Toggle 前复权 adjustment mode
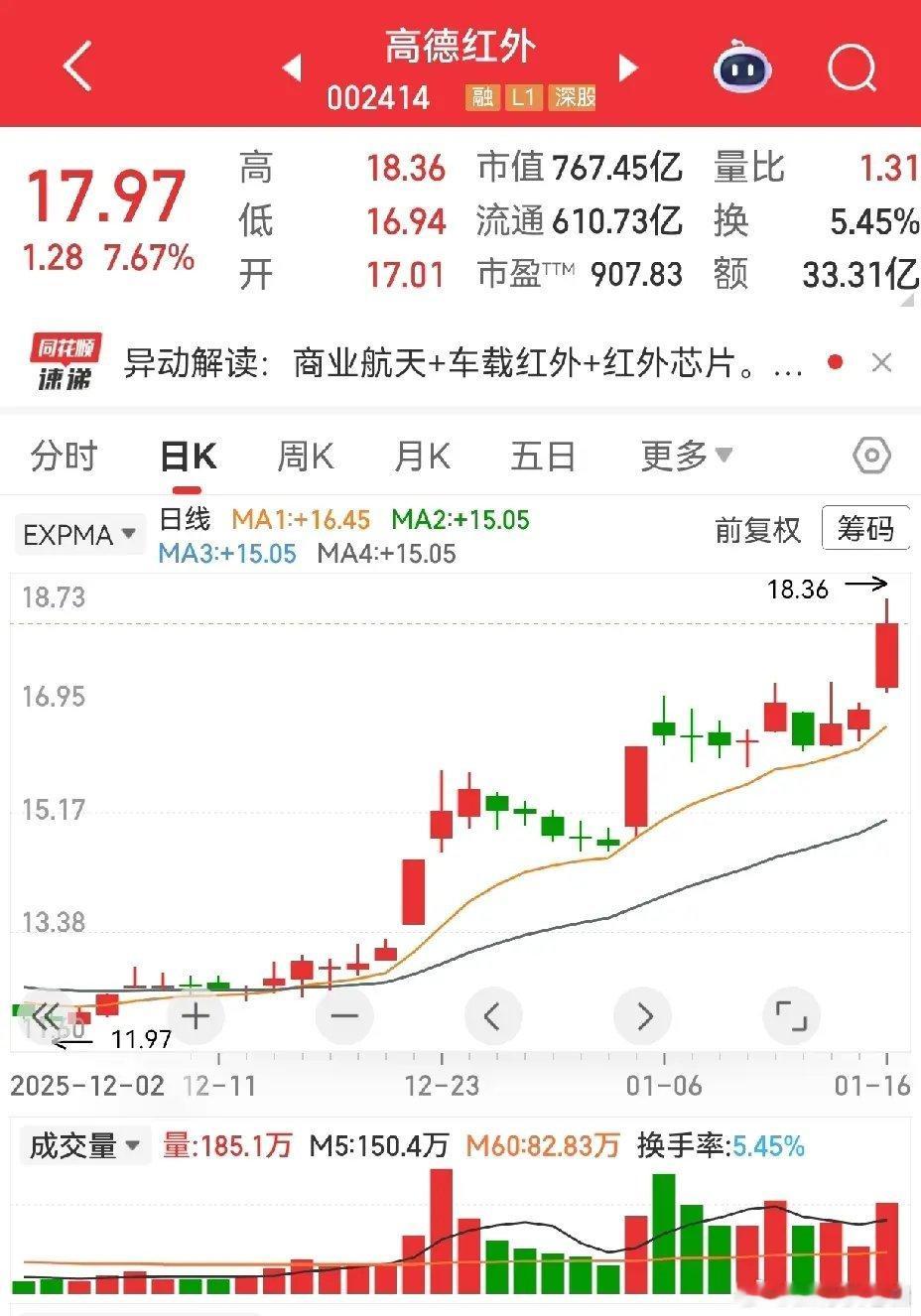 (x=759, y=530)
